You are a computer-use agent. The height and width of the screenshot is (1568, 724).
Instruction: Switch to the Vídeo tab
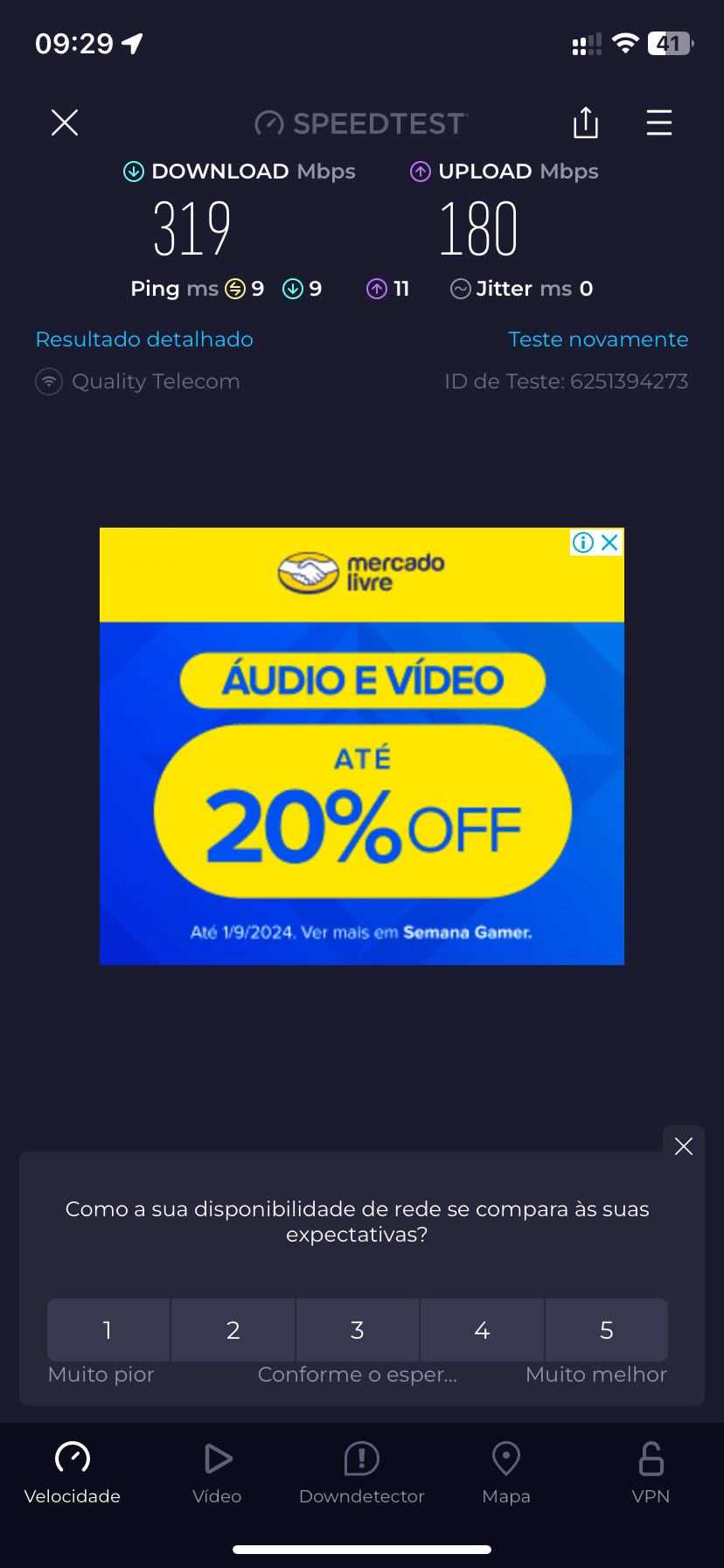217,1473
